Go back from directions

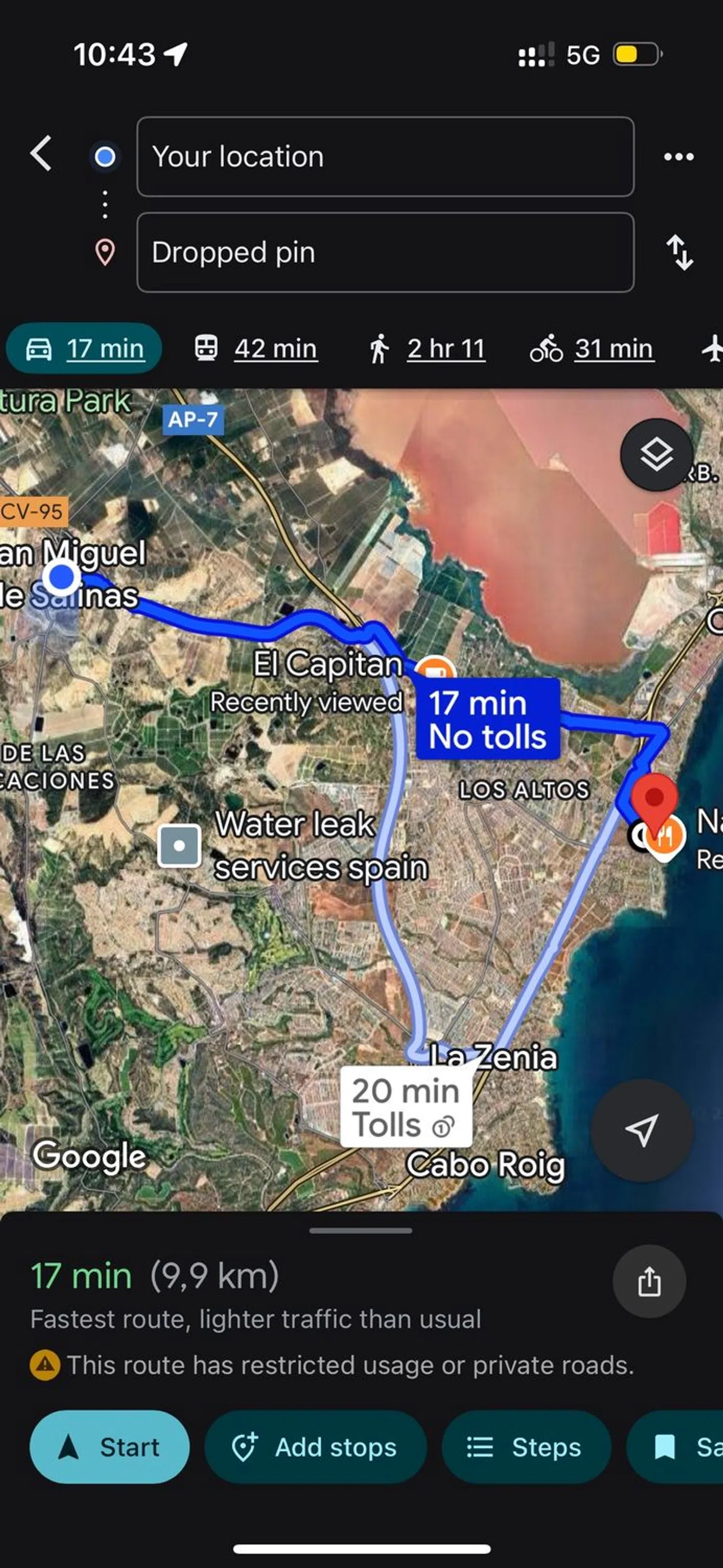41,153
